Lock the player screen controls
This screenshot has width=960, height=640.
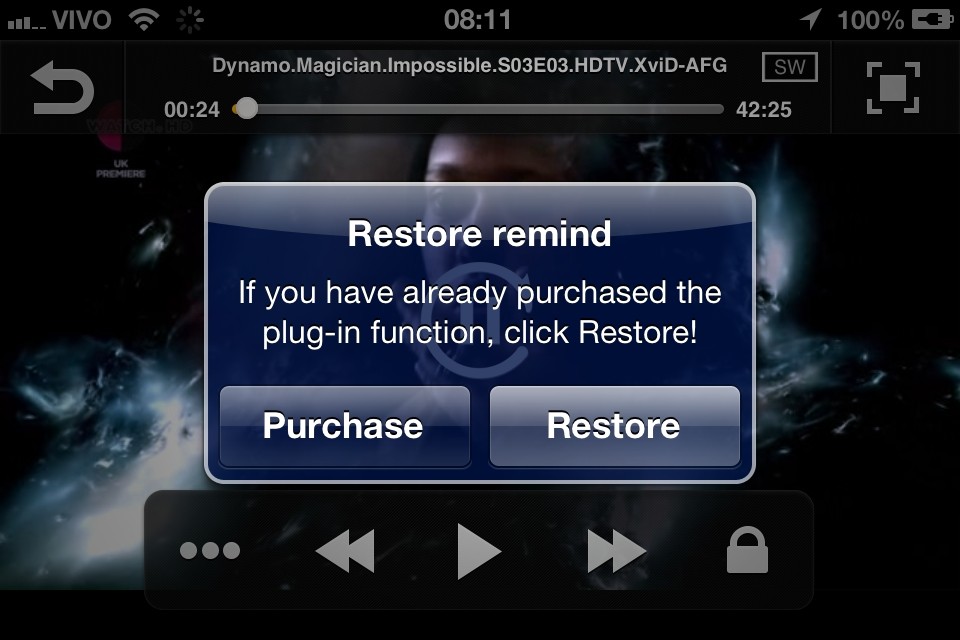747,550
